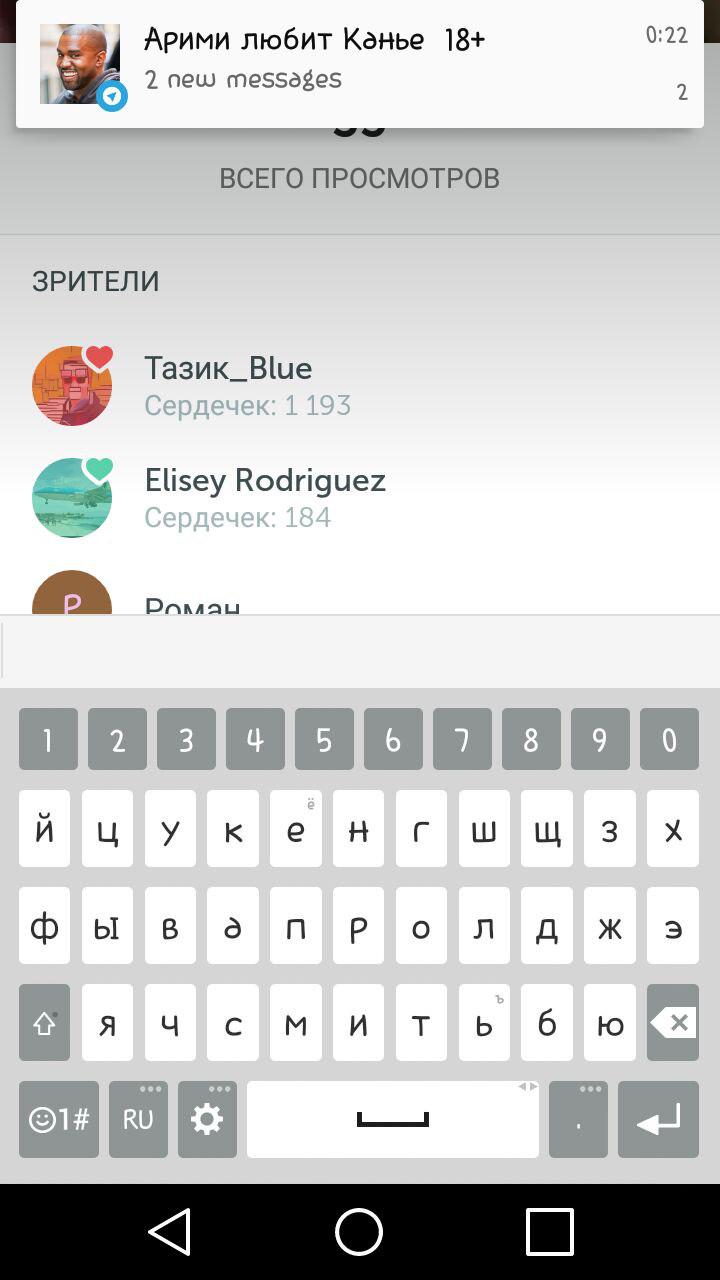Type the number 5 key

[323, 739]
